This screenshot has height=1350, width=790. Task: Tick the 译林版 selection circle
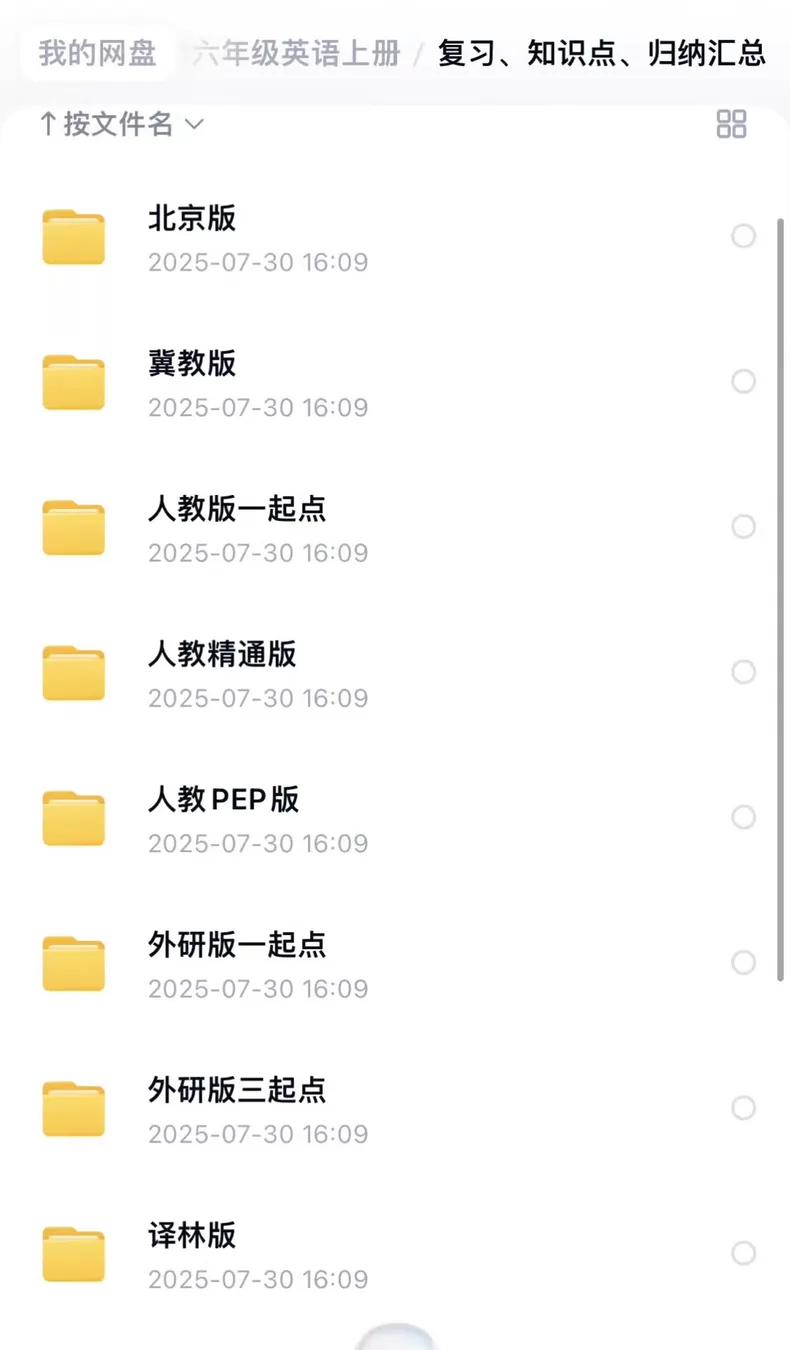[x=743, y=1252]
